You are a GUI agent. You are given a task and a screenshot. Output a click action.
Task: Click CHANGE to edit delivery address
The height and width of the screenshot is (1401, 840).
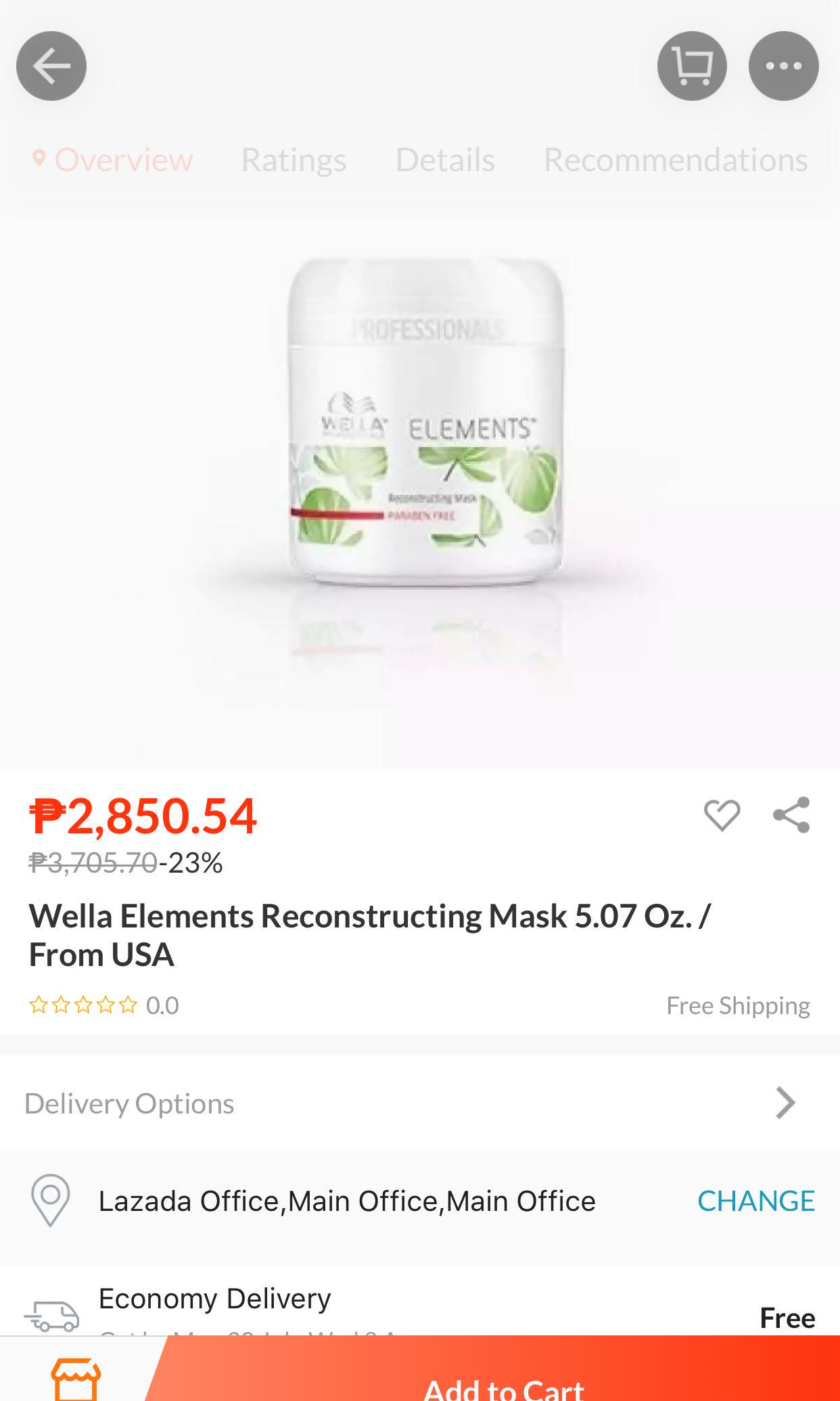click(755, 1201)
